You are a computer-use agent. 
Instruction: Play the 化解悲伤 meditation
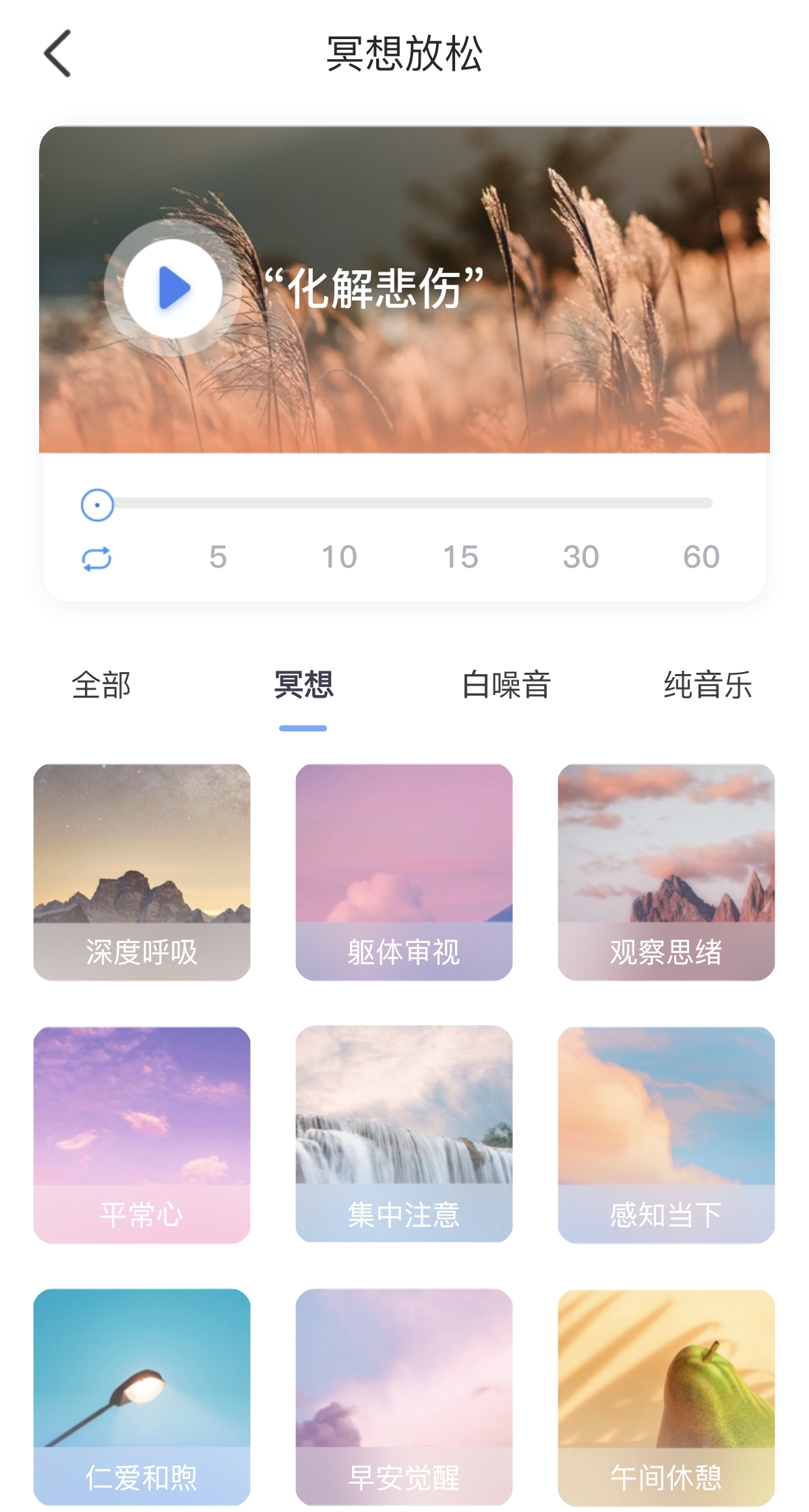pyautogui.click(x=173, y=288)
